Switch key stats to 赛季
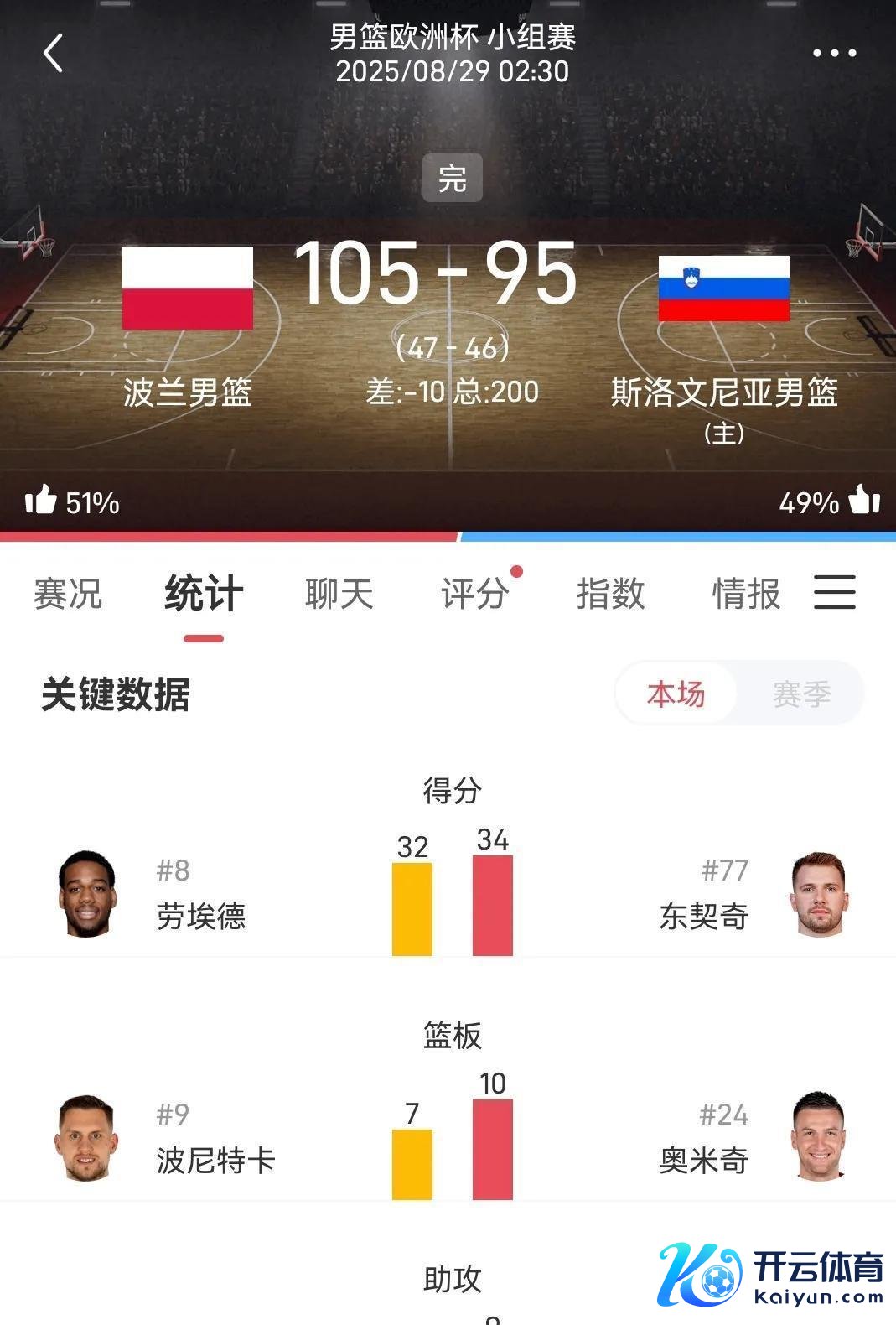The height and width of the screenshot is (1325, 896). tap(801, 694)
